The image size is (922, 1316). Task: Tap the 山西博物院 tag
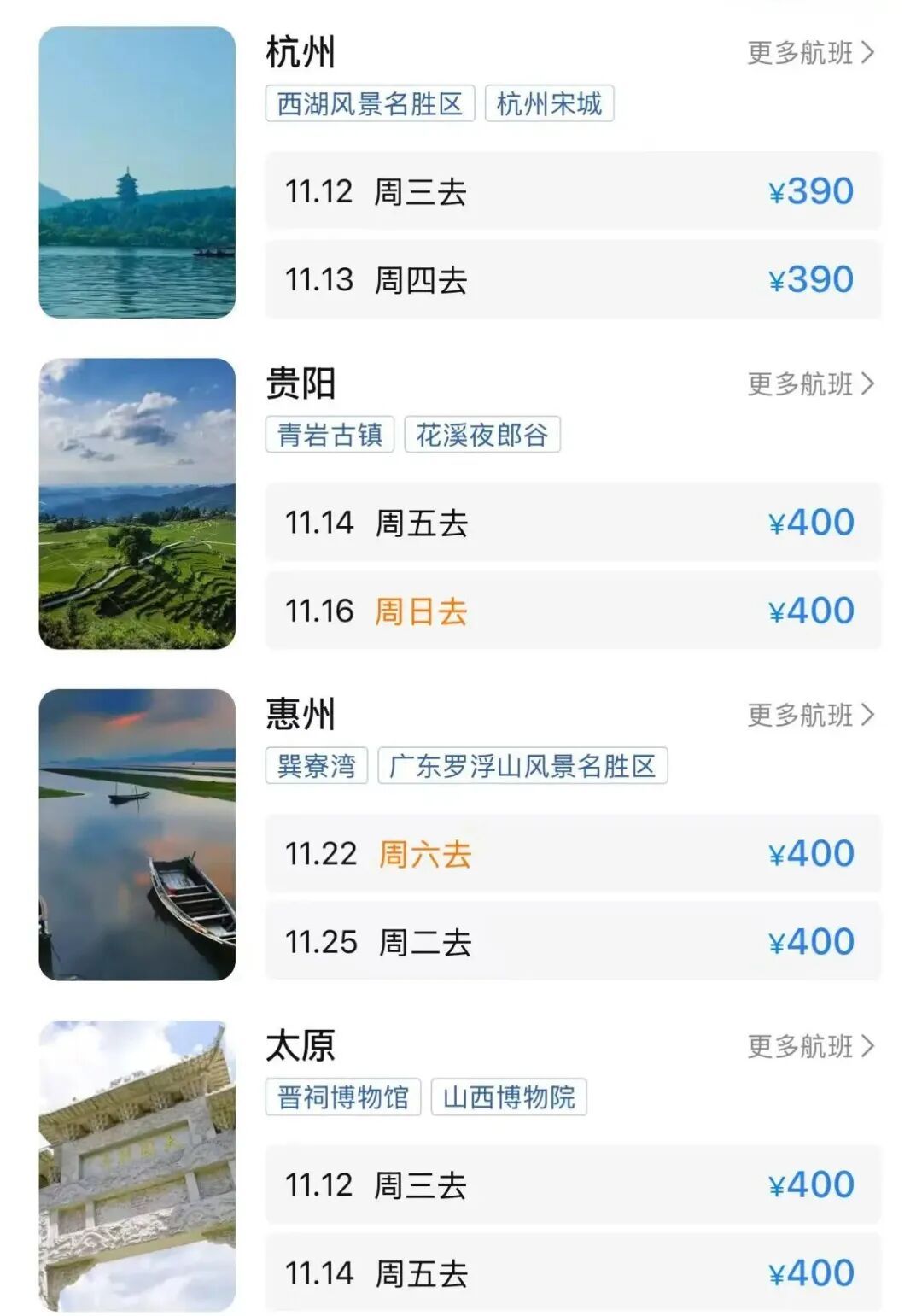[x=509, y=1097]
